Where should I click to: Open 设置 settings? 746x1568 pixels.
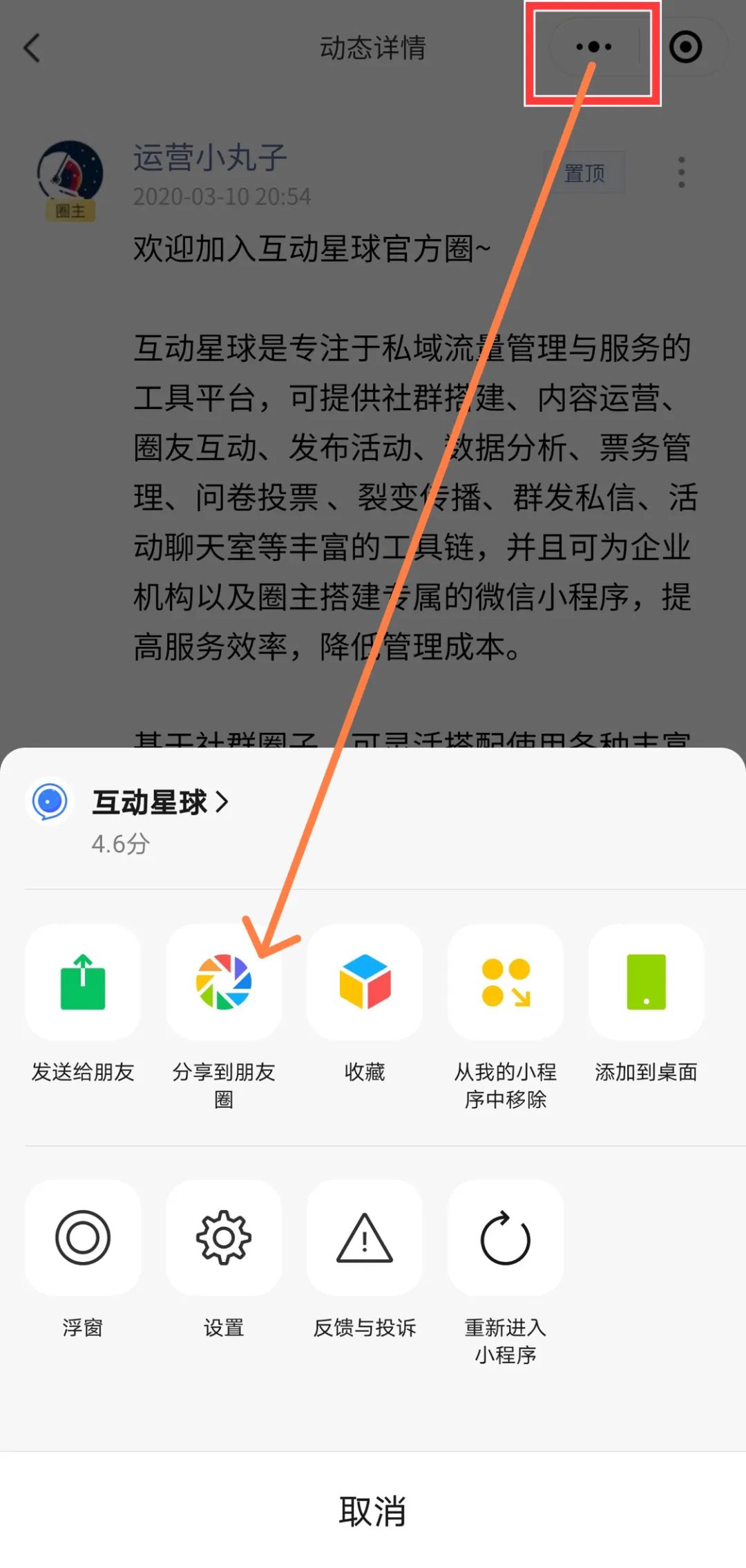point(224,1238)
